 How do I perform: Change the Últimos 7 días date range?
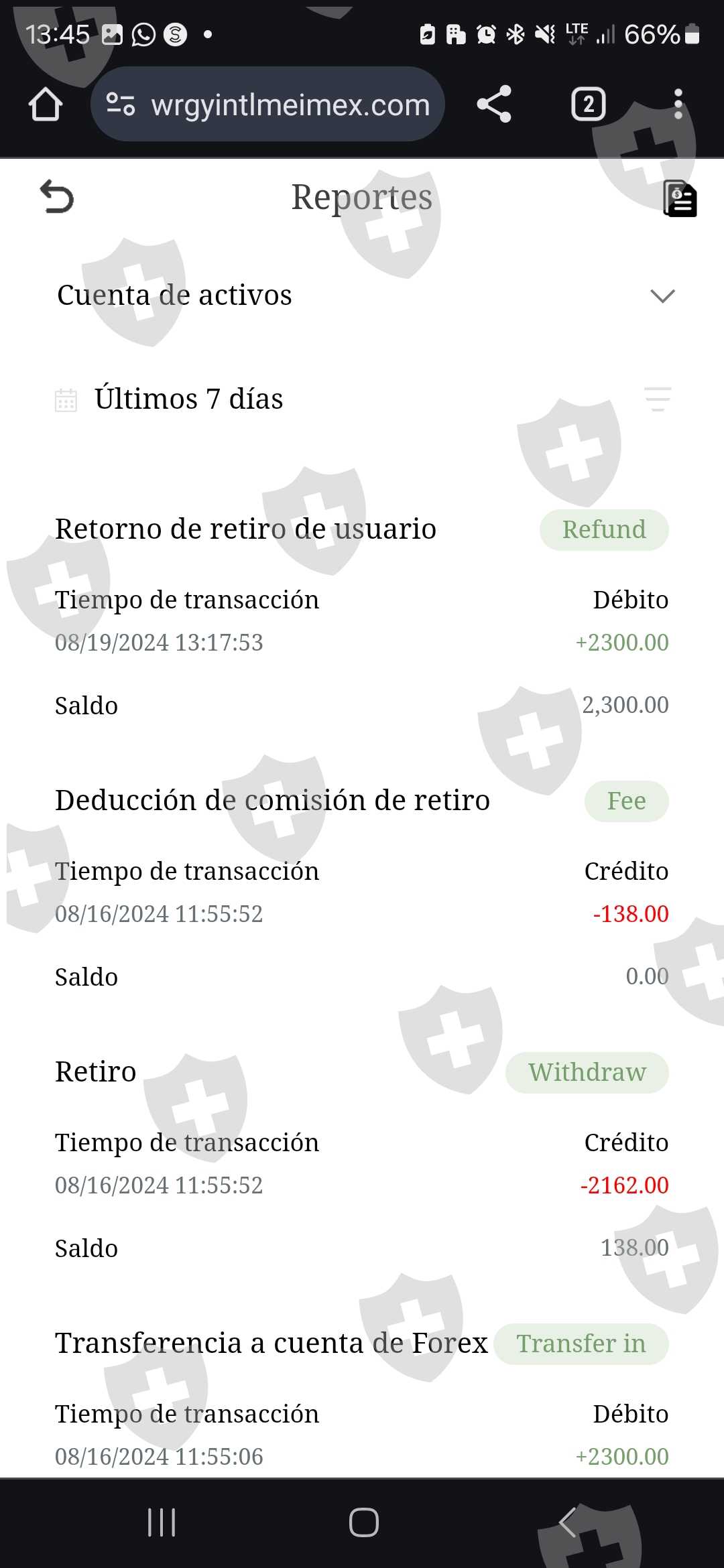pyautogui.click(x=188, y=399)
